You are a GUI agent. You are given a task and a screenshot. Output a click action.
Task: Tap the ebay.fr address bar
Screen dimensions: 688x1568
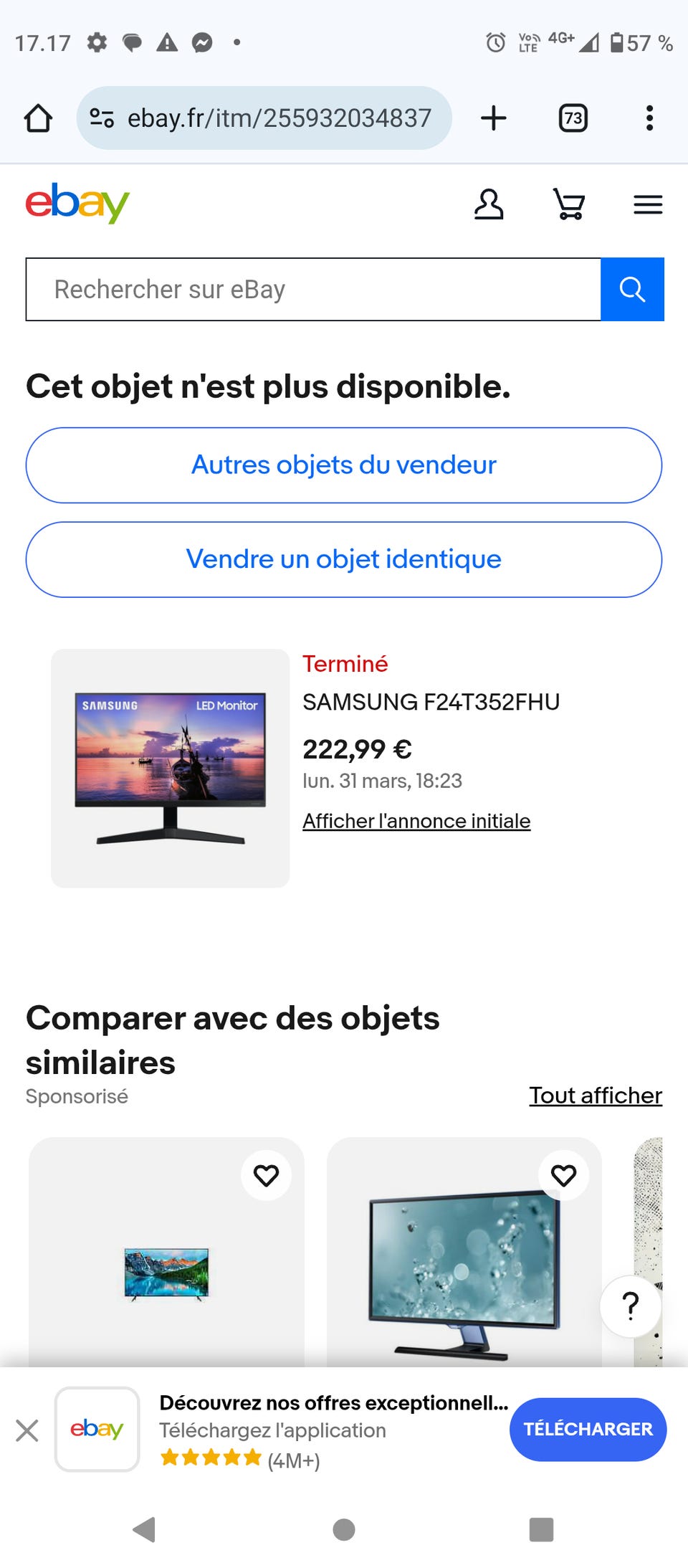(265, 118)
